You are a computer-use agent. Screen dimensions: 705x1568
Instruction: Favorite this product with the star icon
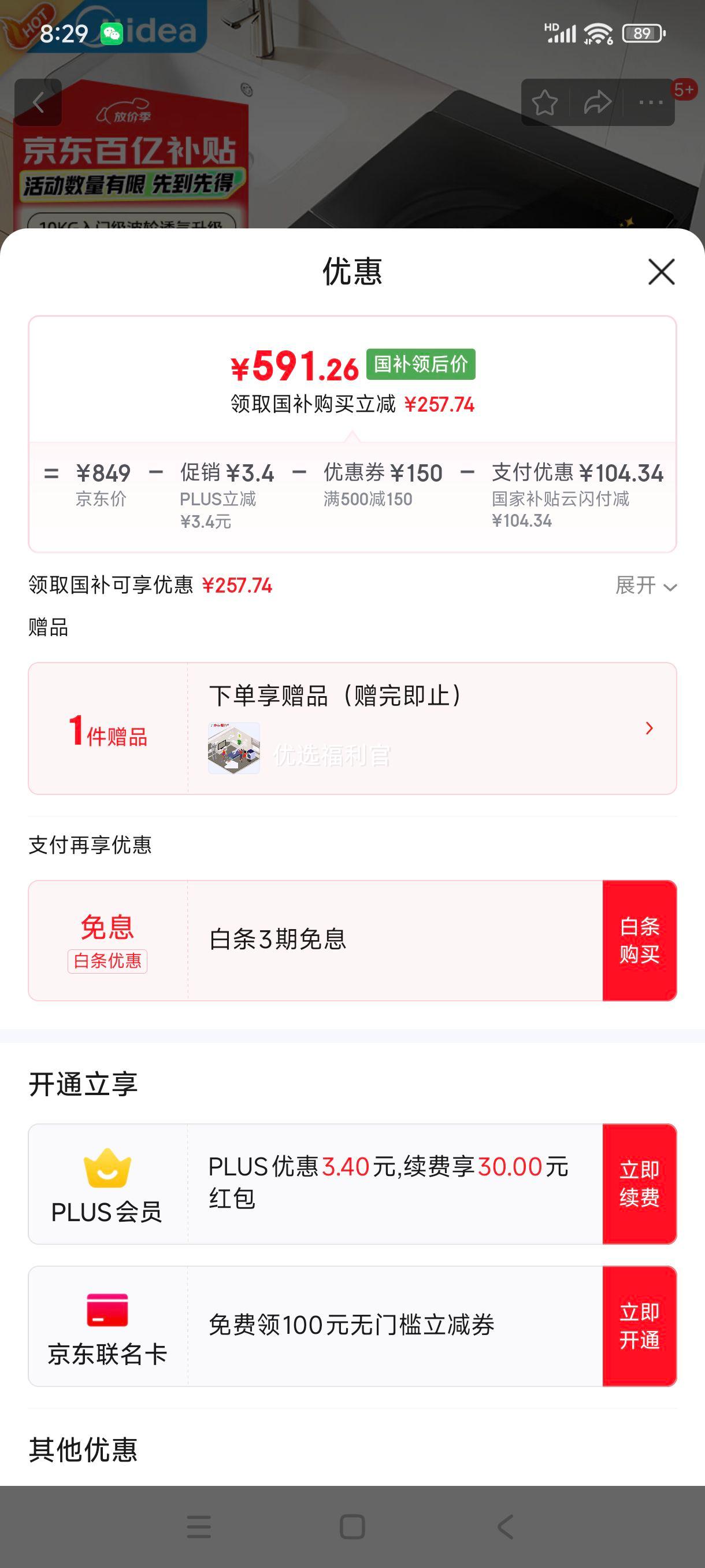click(544, 102)
